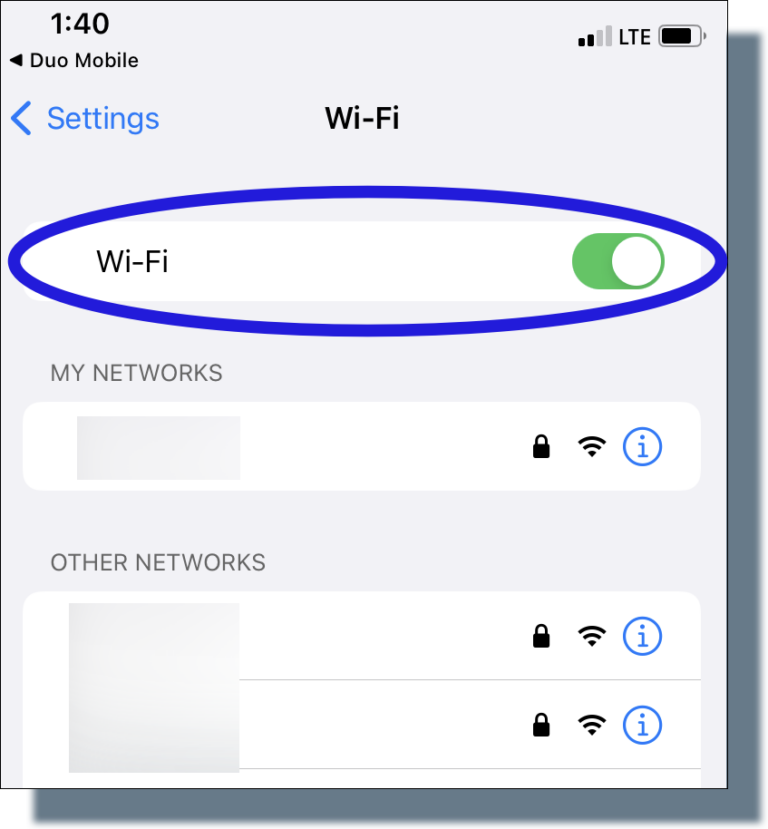Join the first network under Other Networks
The height and width of the screenshot is (829, 768).
(x=300, y=635)
